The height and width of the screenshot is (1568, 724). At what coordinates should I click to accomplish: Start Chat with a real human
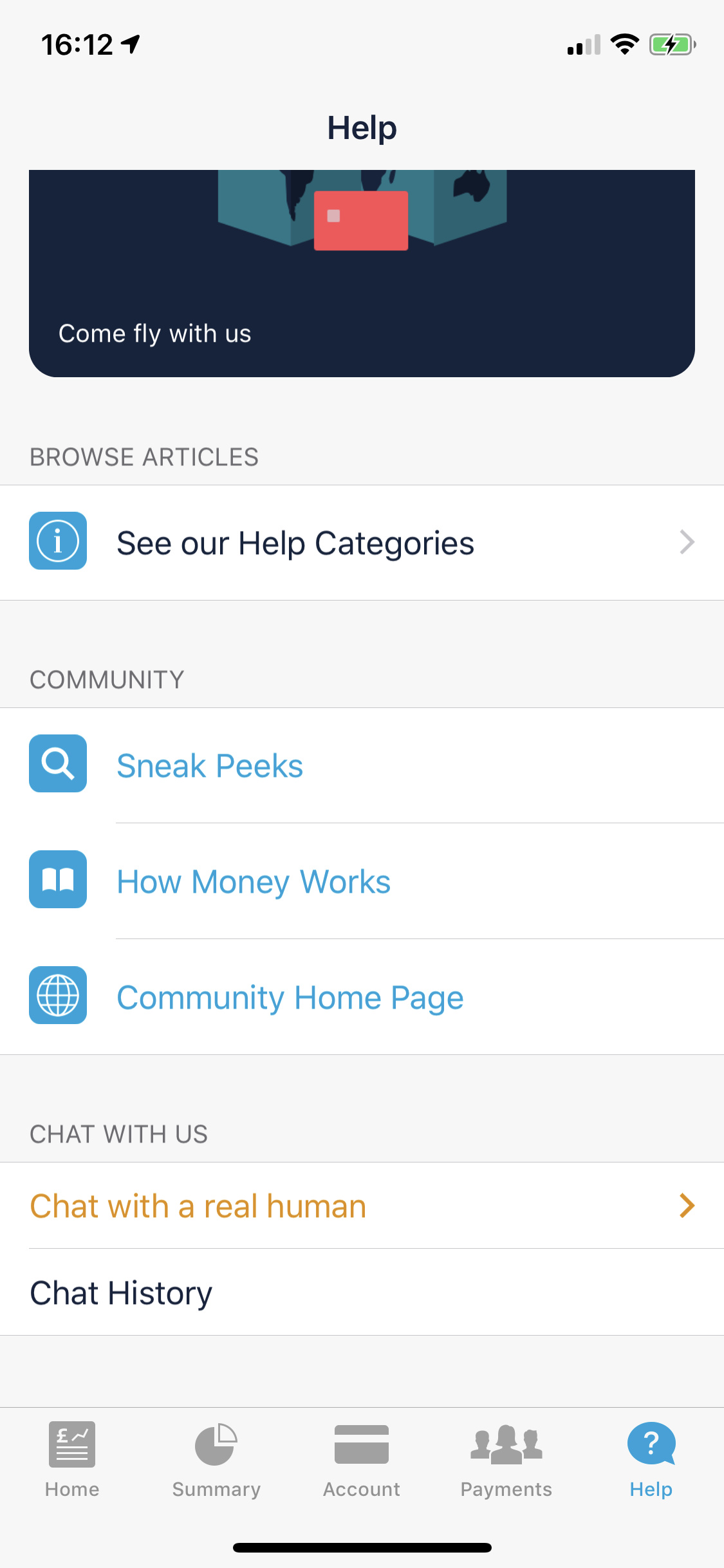point(362,1206)
